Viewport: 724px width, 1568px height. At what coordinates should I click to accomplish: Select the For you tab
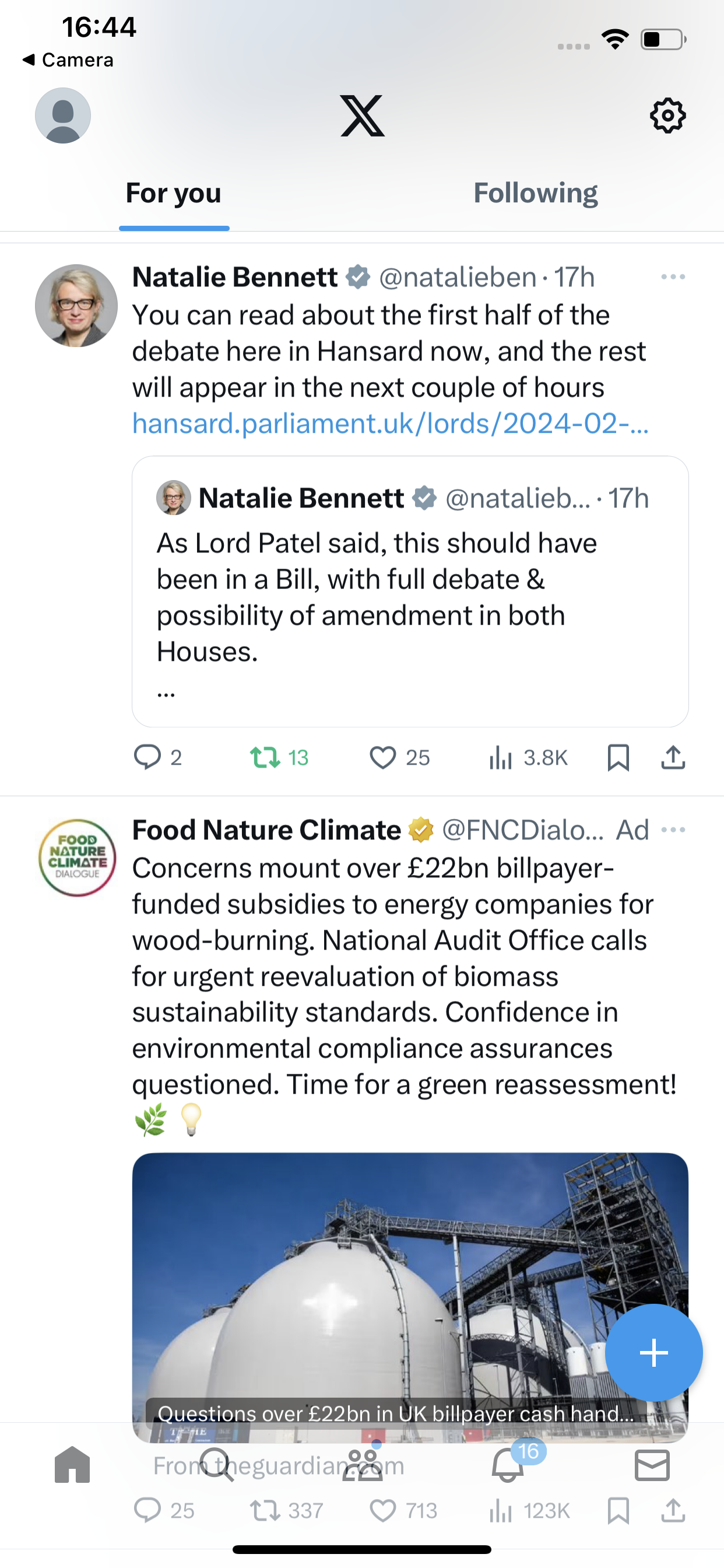point(173,193)
